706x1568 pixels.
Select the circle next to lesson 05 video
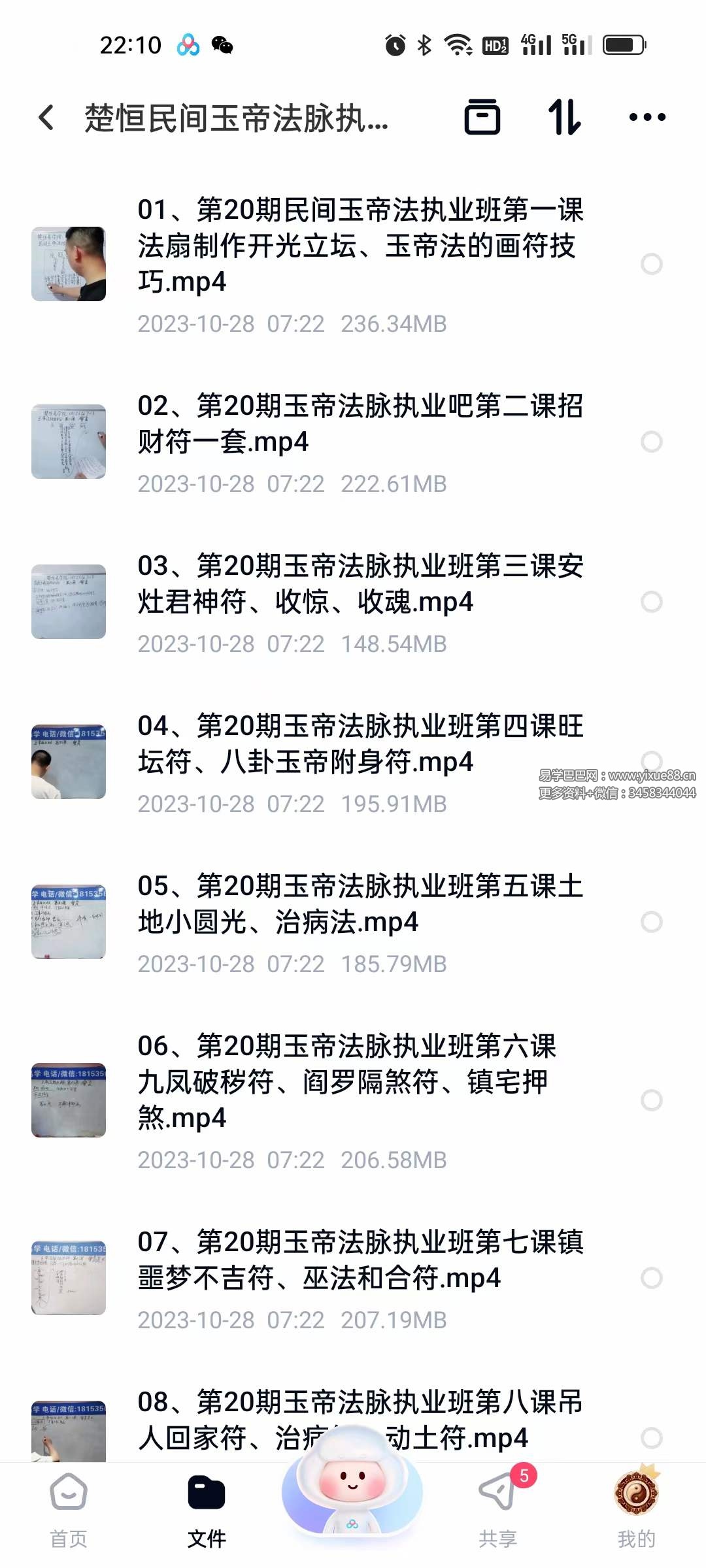pyautogui.click(x=651, y=921)
